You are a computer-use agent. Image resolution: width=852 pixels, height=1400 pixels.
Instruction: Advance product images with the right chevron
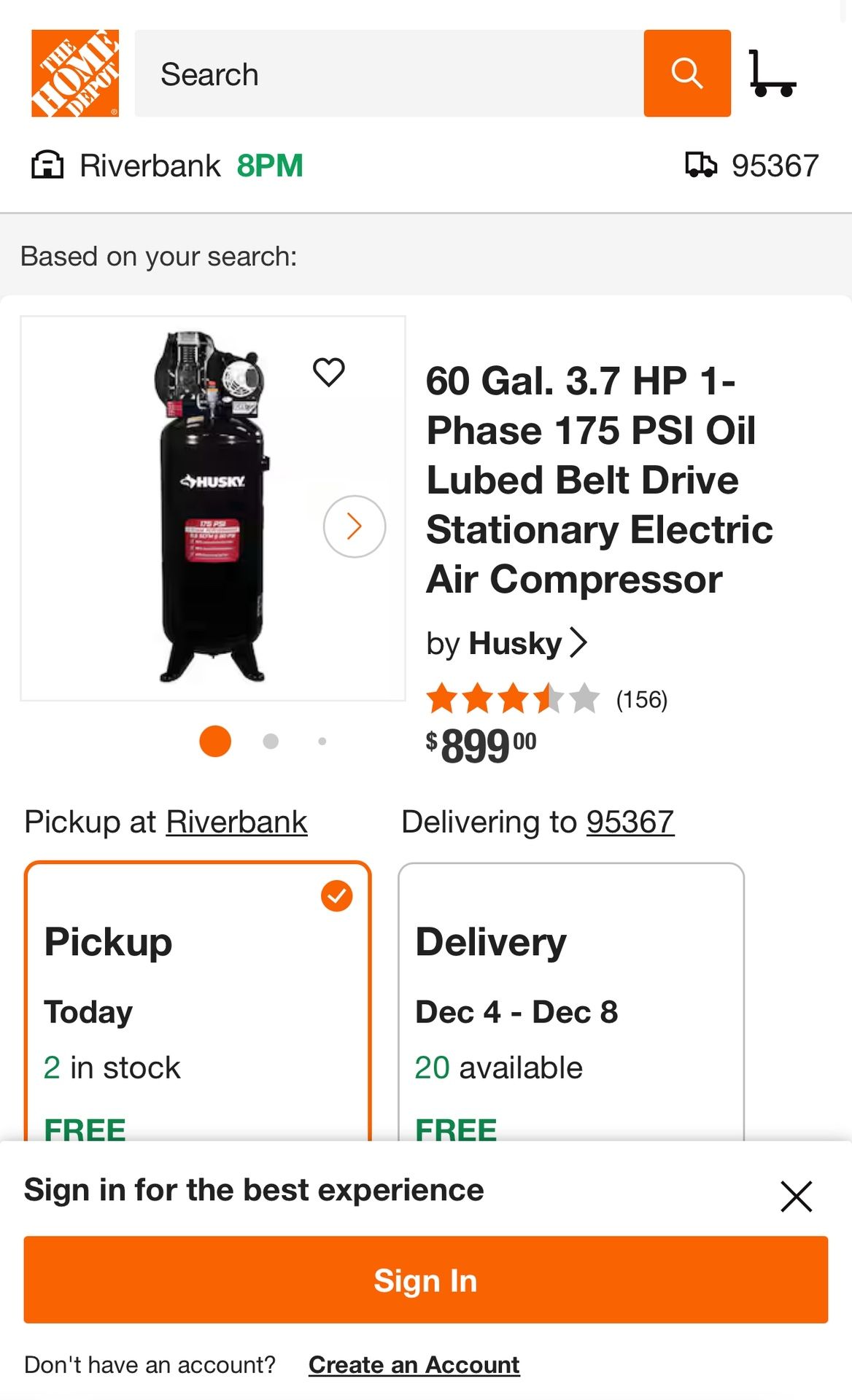[x=355, y=525]
